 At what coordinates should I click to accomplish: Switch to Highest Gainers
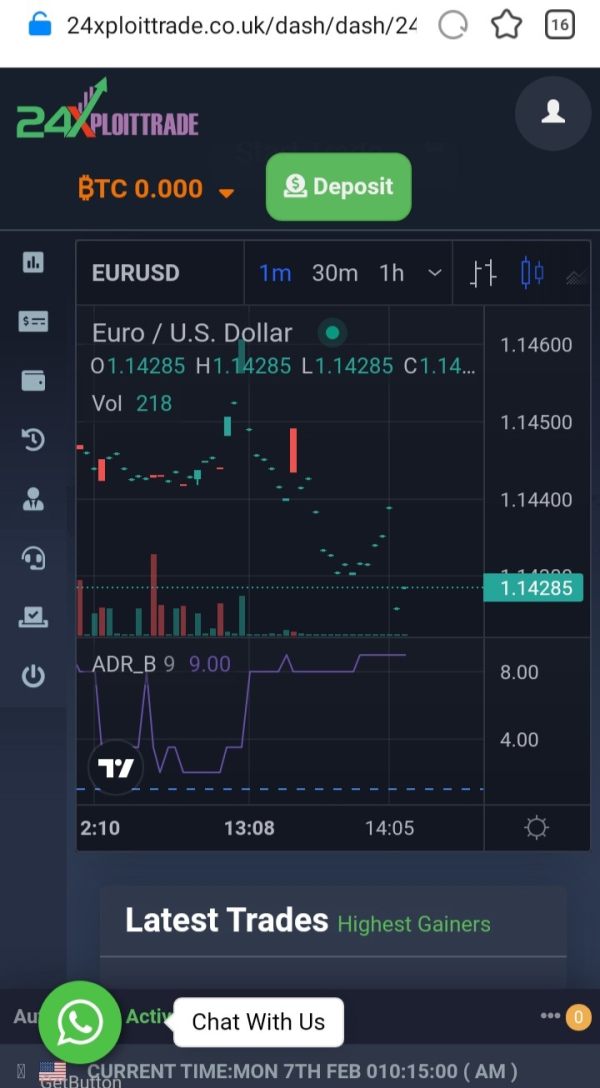point(414,924)
